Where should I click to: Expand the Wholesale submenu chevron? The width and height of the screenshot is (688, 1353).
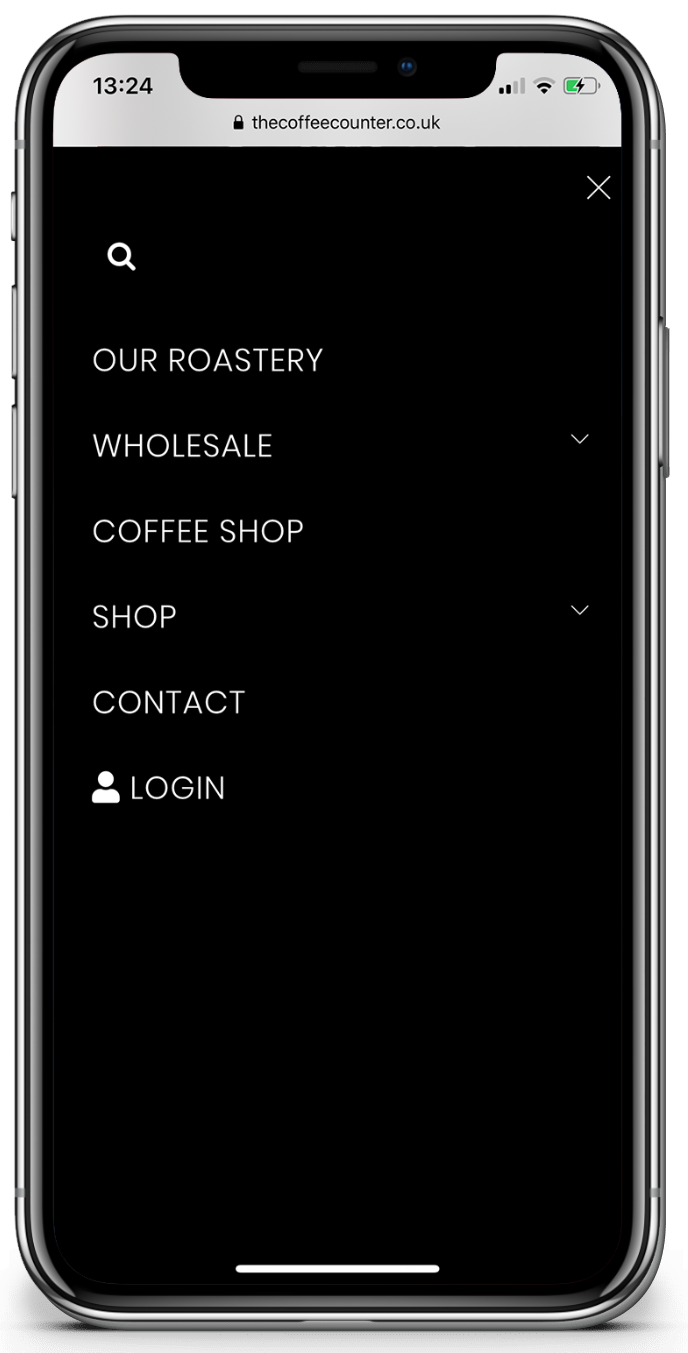579,439
